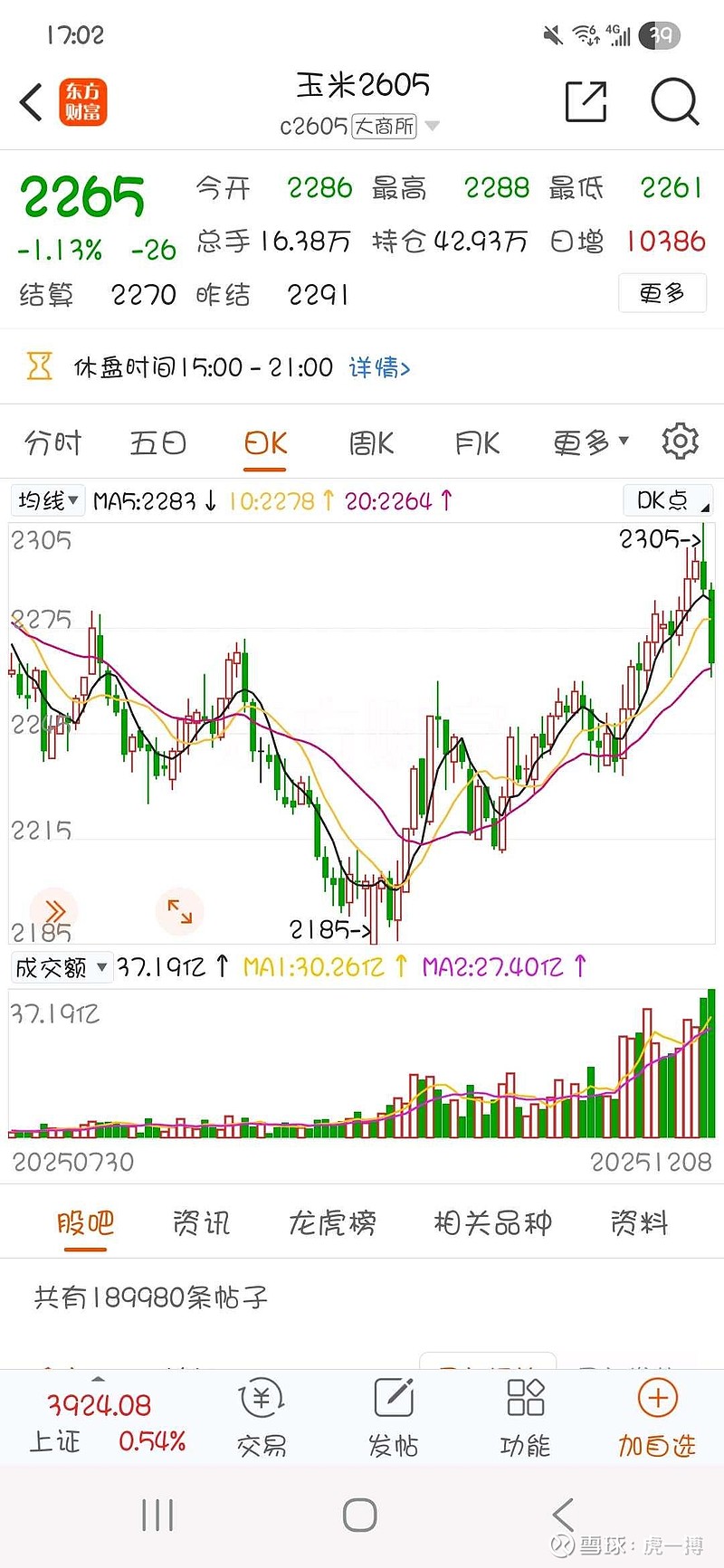
Task: Open the 均线 moving-average dropdown
Action: tap(47, 499)
